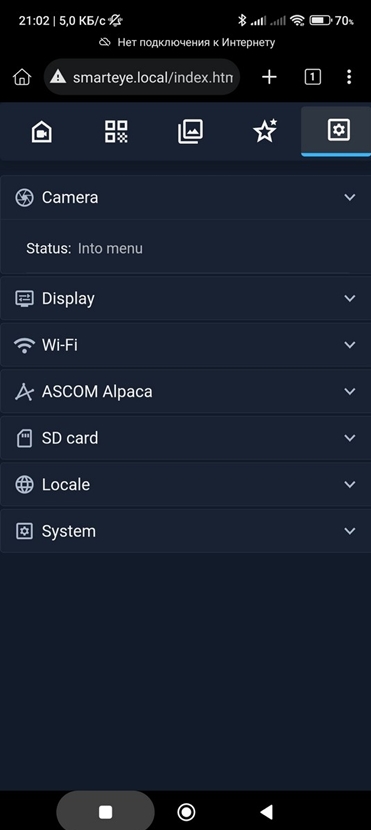Tap the smarteye.local address bar
Viewport: 371px width, 830px height.
[x=142, y=77]
